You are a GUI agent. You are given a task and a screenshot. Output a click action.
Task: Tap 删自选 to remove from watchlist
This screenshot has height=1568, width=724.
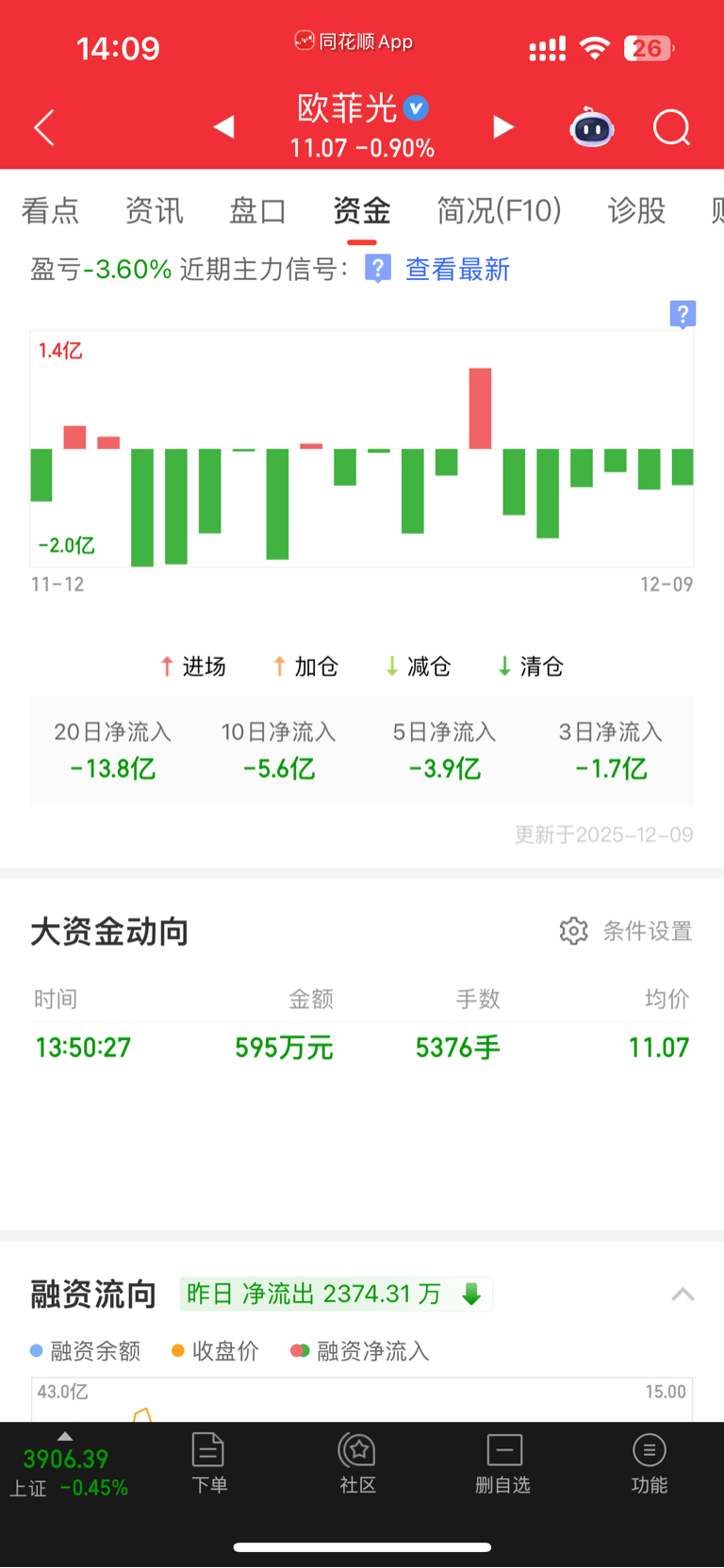point(503,1463)
